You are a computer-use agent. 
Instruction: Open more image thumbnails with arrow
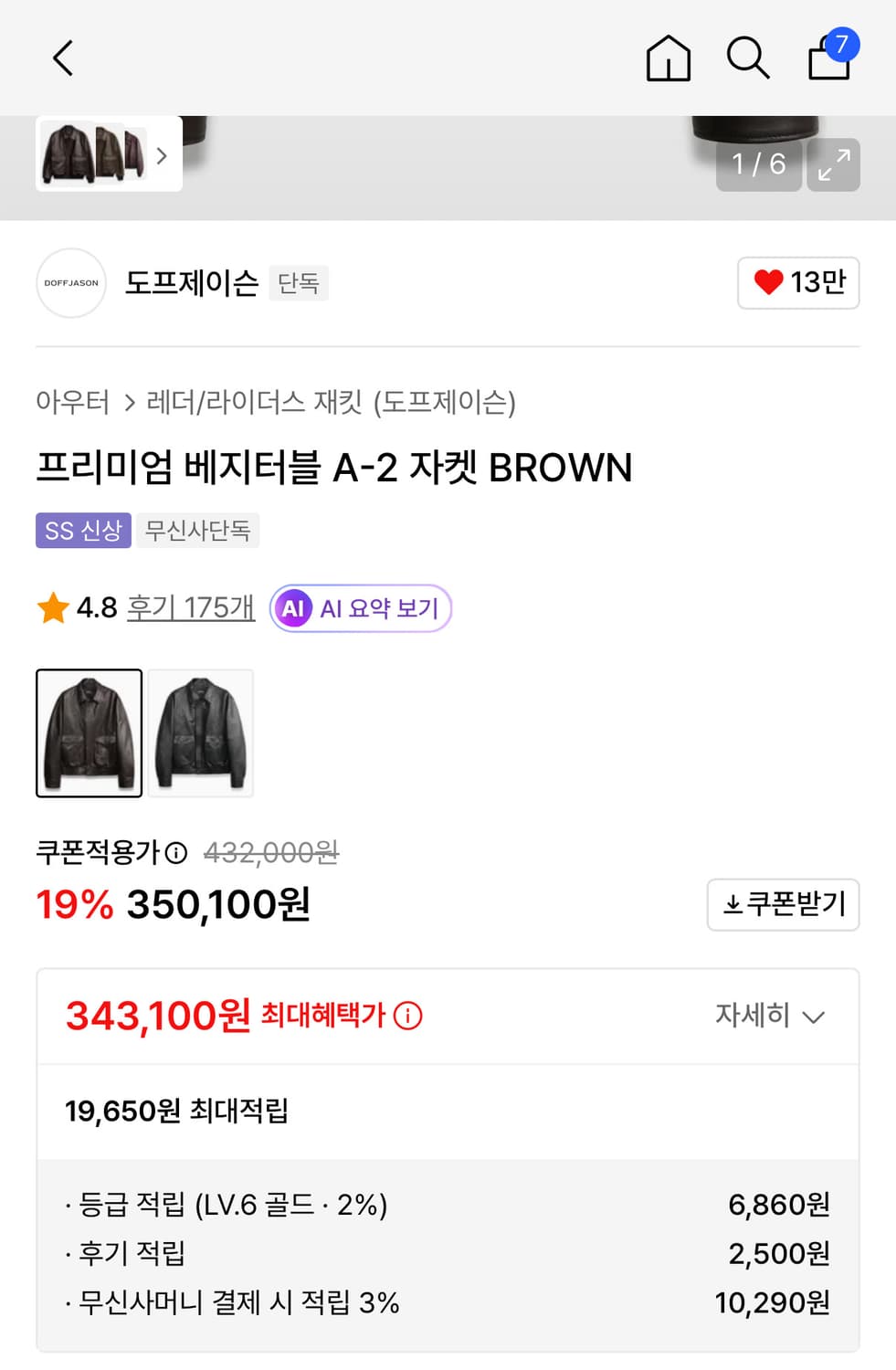coord(163,156)
